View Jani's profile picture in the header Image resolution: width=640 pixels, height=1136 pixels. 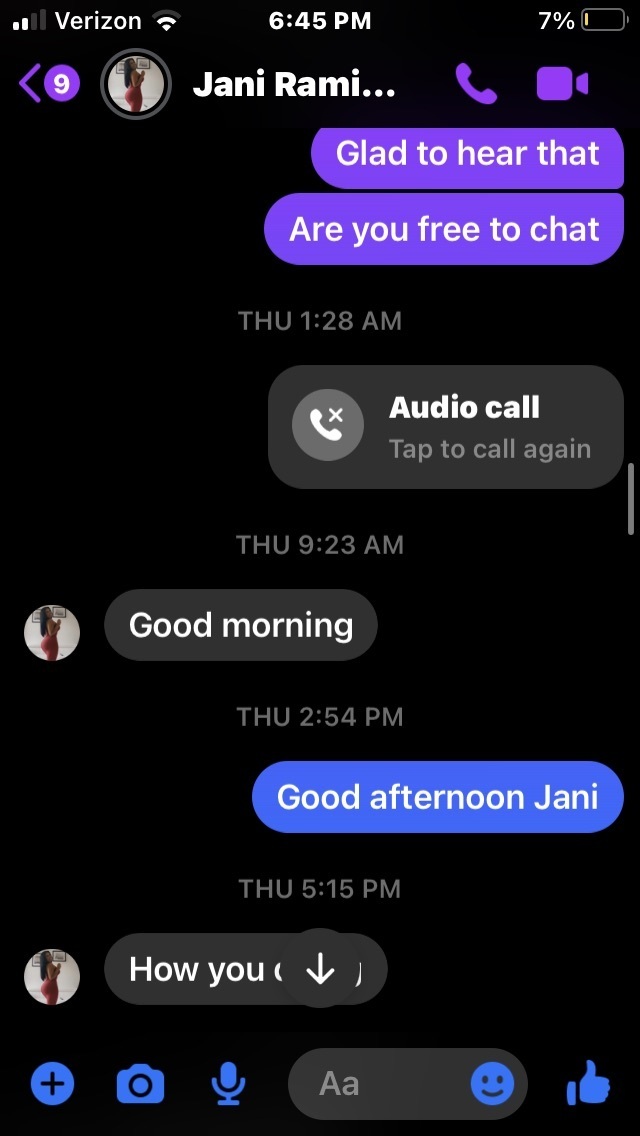pos(136,85)
